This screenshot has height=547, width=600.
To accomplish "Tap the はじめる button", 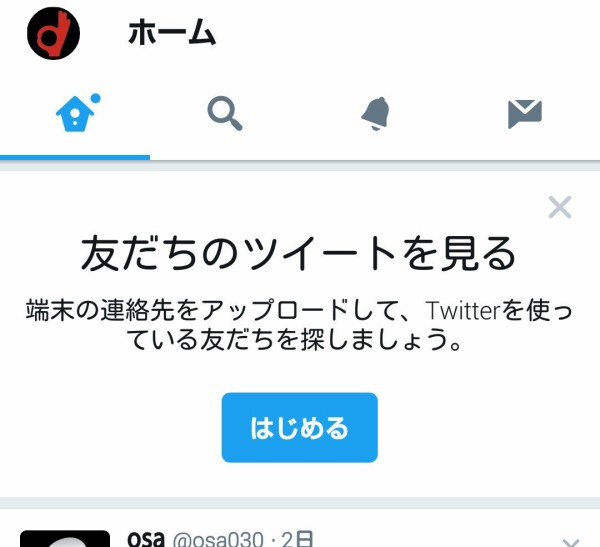I will coord(299,428).
